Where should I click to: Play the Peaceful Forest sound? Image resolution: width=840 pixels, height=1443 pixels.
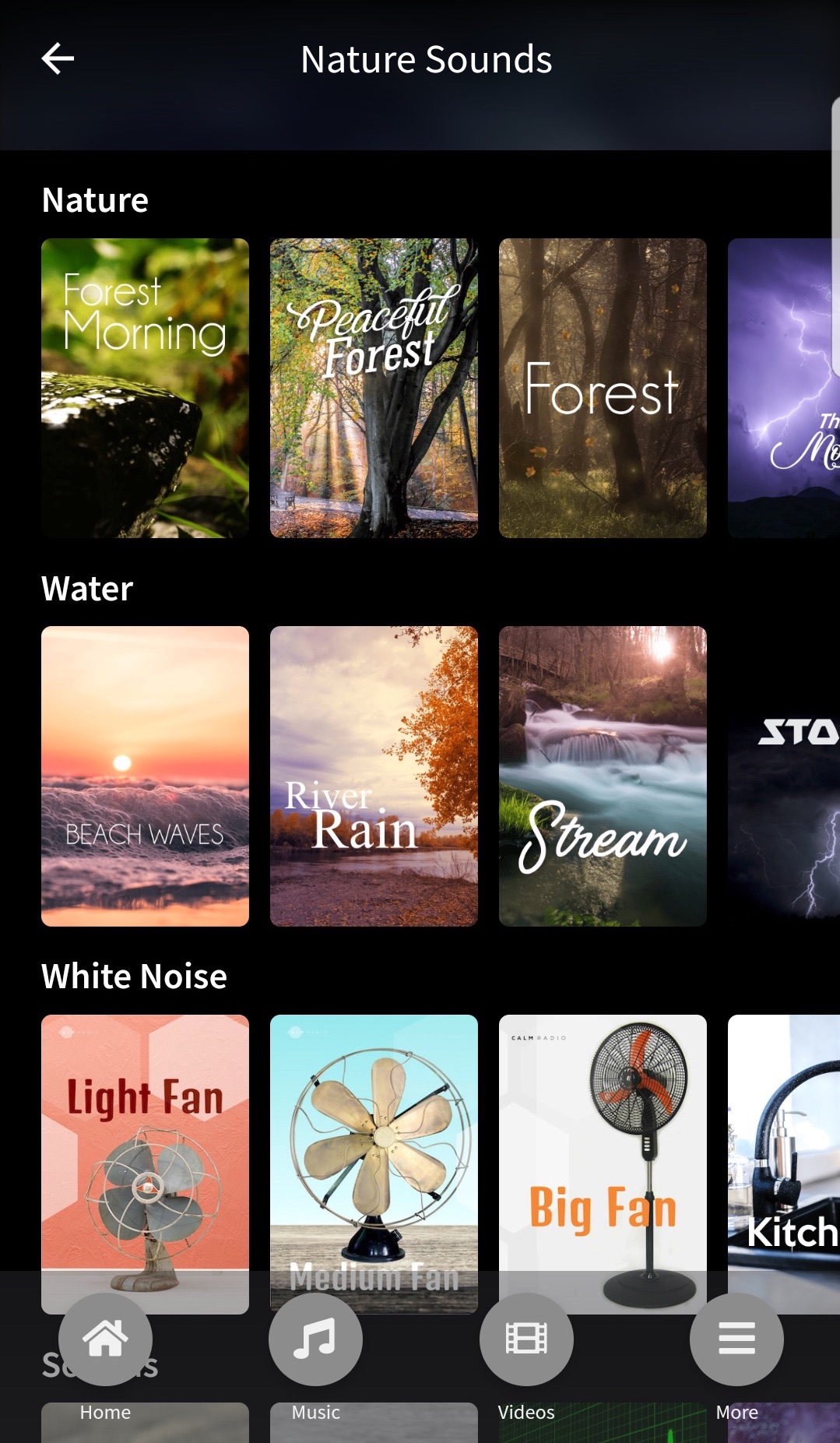pos(374,388)
